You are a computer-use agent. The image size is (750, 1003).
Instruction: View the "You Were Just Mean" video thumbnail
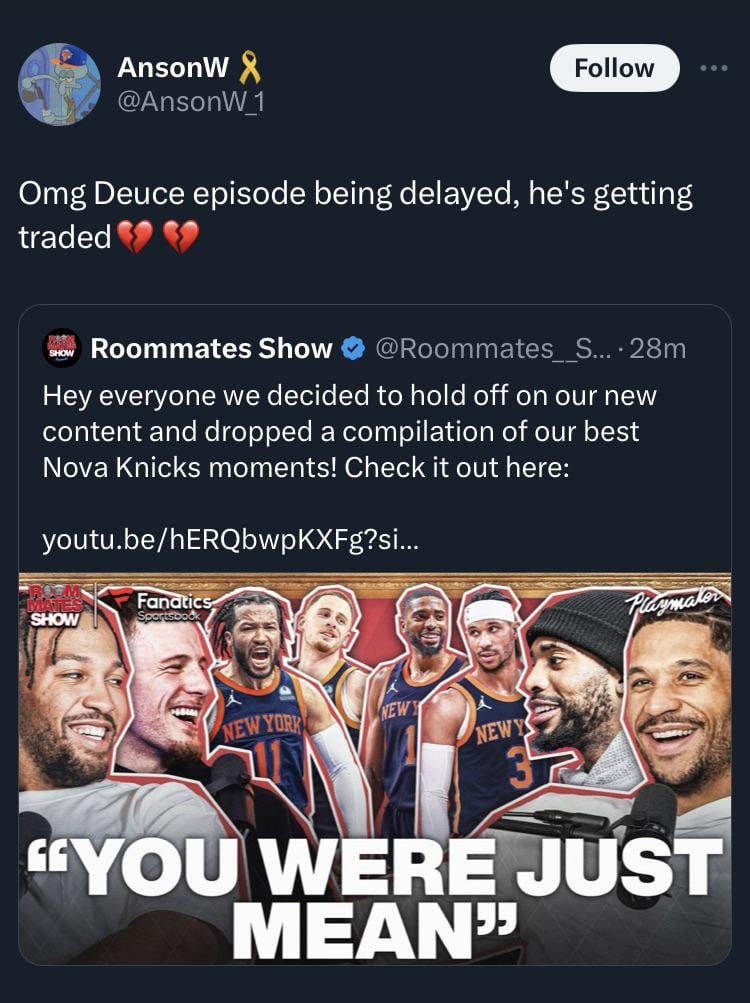pos(375,768)
